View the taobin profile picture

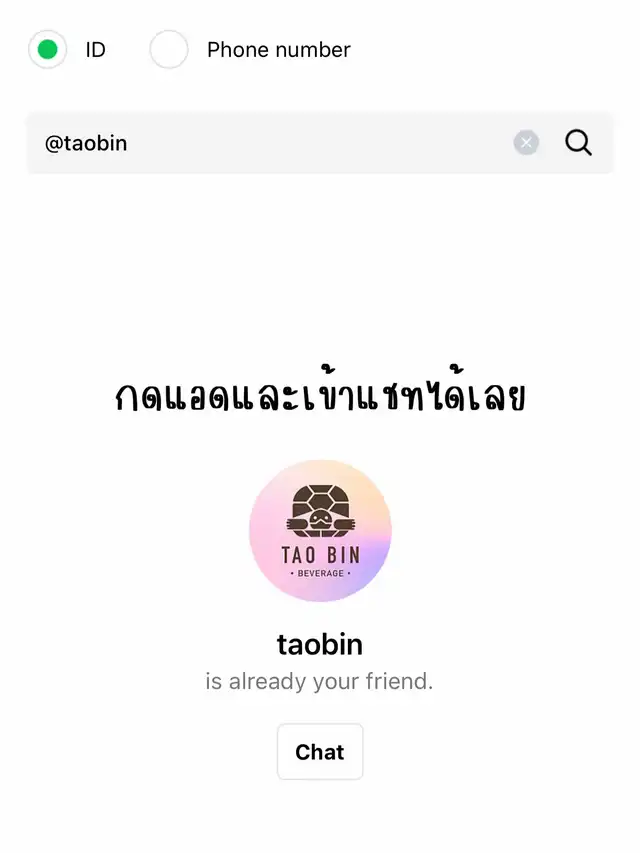pyautogui.click(x=320, y=531)
